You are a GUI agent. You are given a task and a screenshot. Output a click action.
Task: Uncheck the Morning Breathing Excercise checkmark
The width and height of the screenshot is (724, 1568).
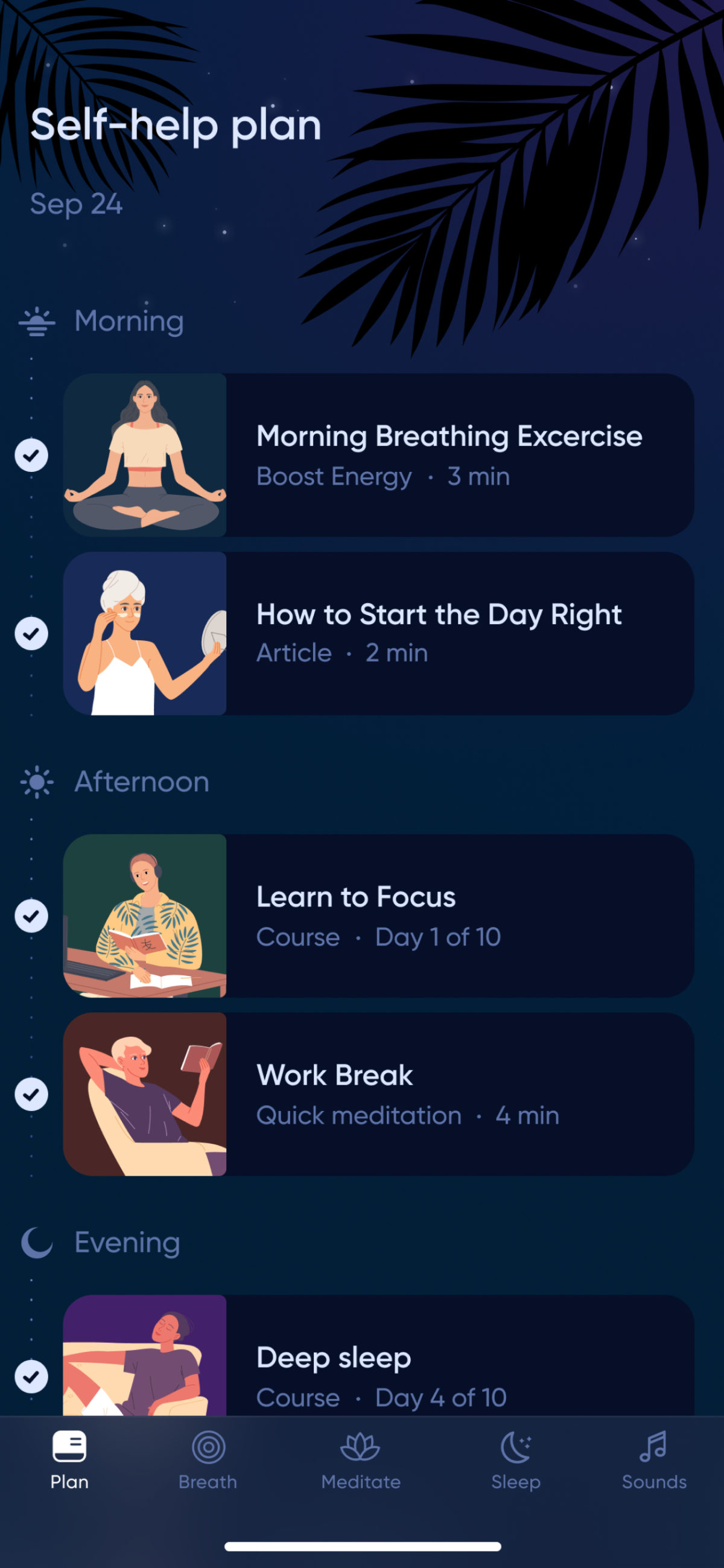[x=31, y=455]
